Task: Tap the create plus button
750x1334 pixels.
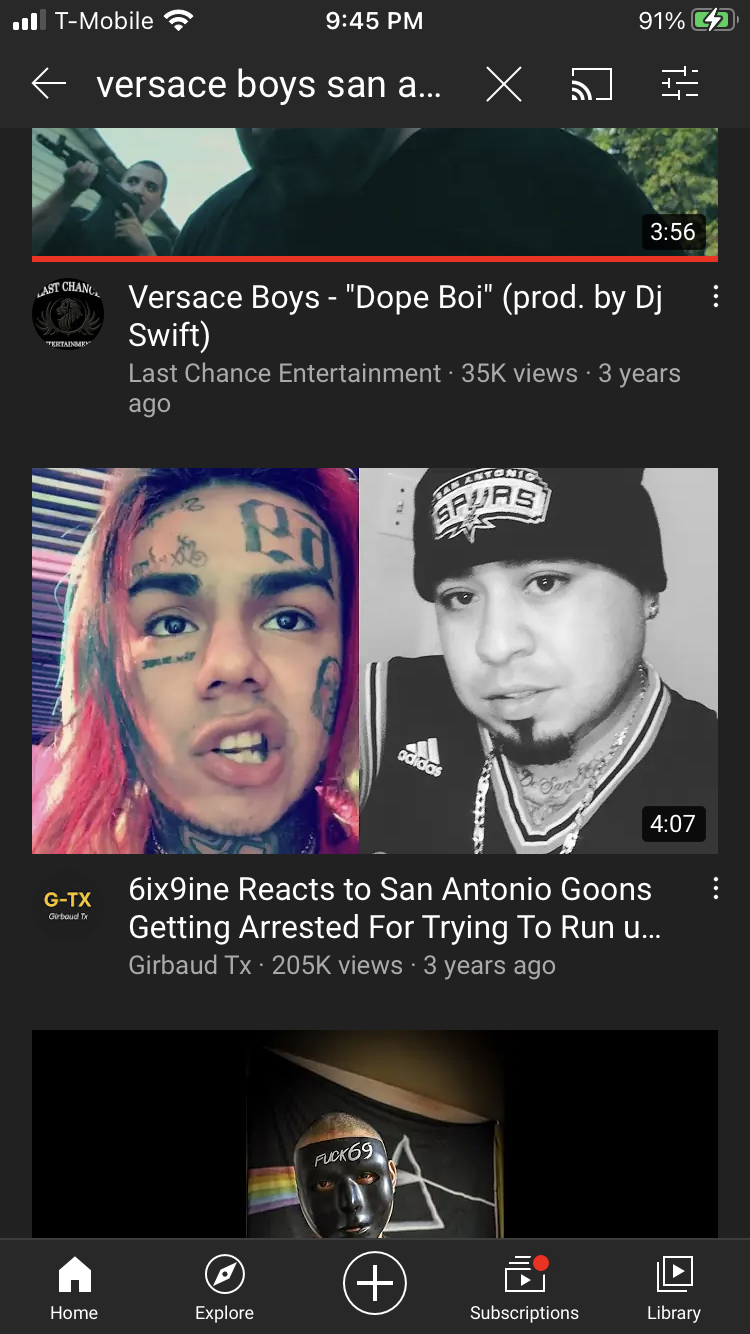Action: point(375,1282)
